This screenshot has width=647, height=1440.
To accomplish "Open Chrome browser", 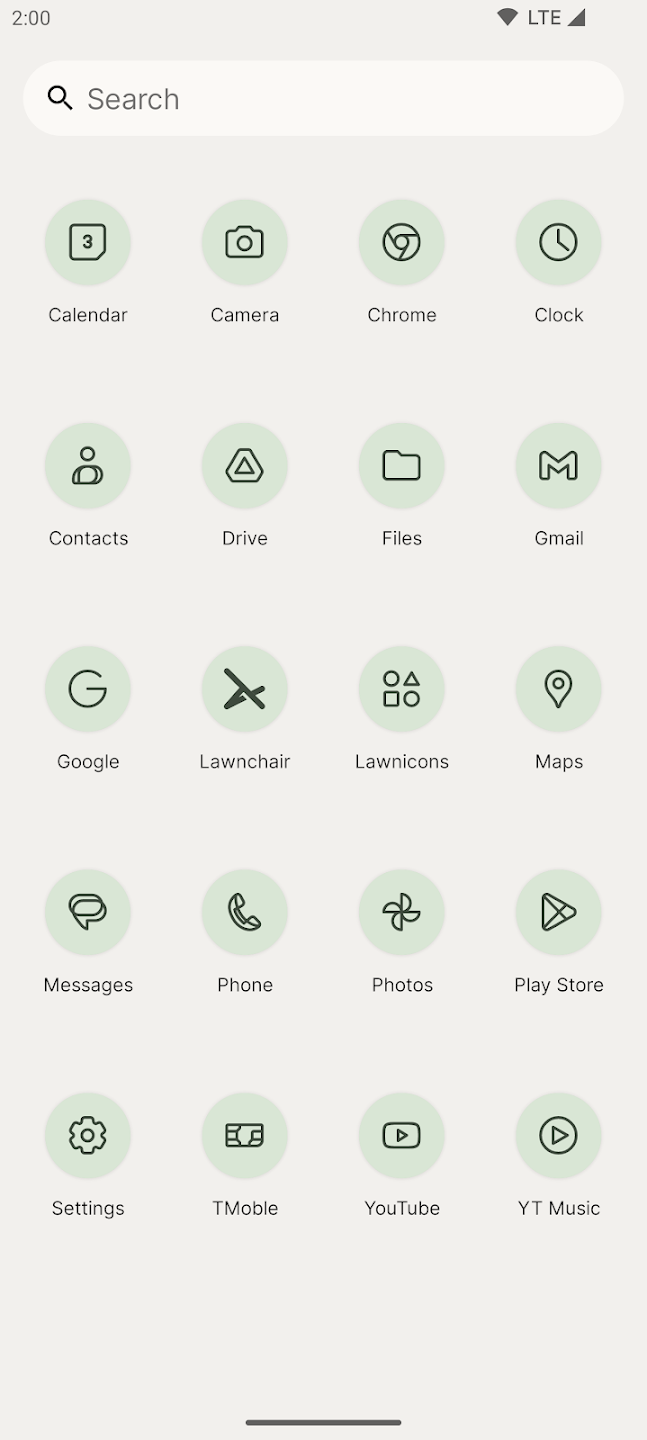I will point(402,242).
